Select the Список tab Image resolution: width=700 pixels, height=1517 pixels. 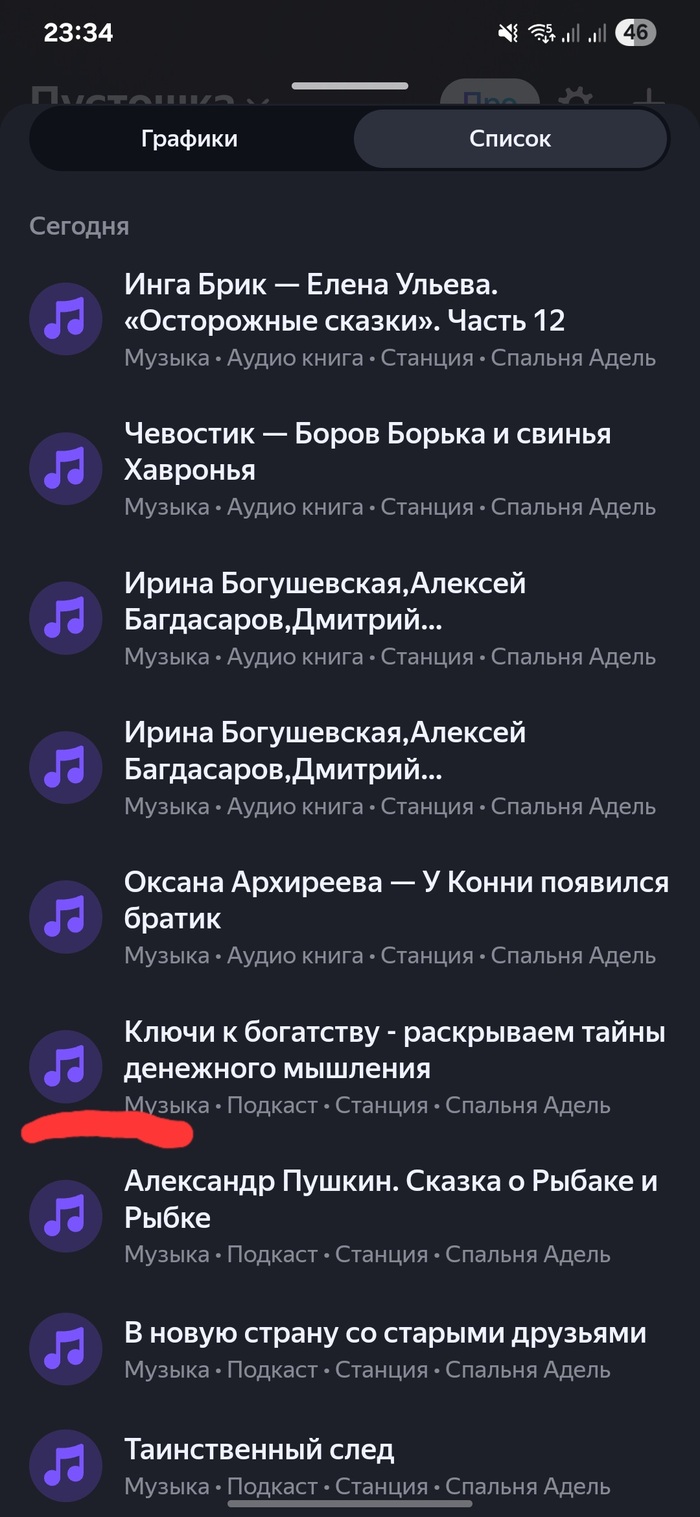click(510, 139)
